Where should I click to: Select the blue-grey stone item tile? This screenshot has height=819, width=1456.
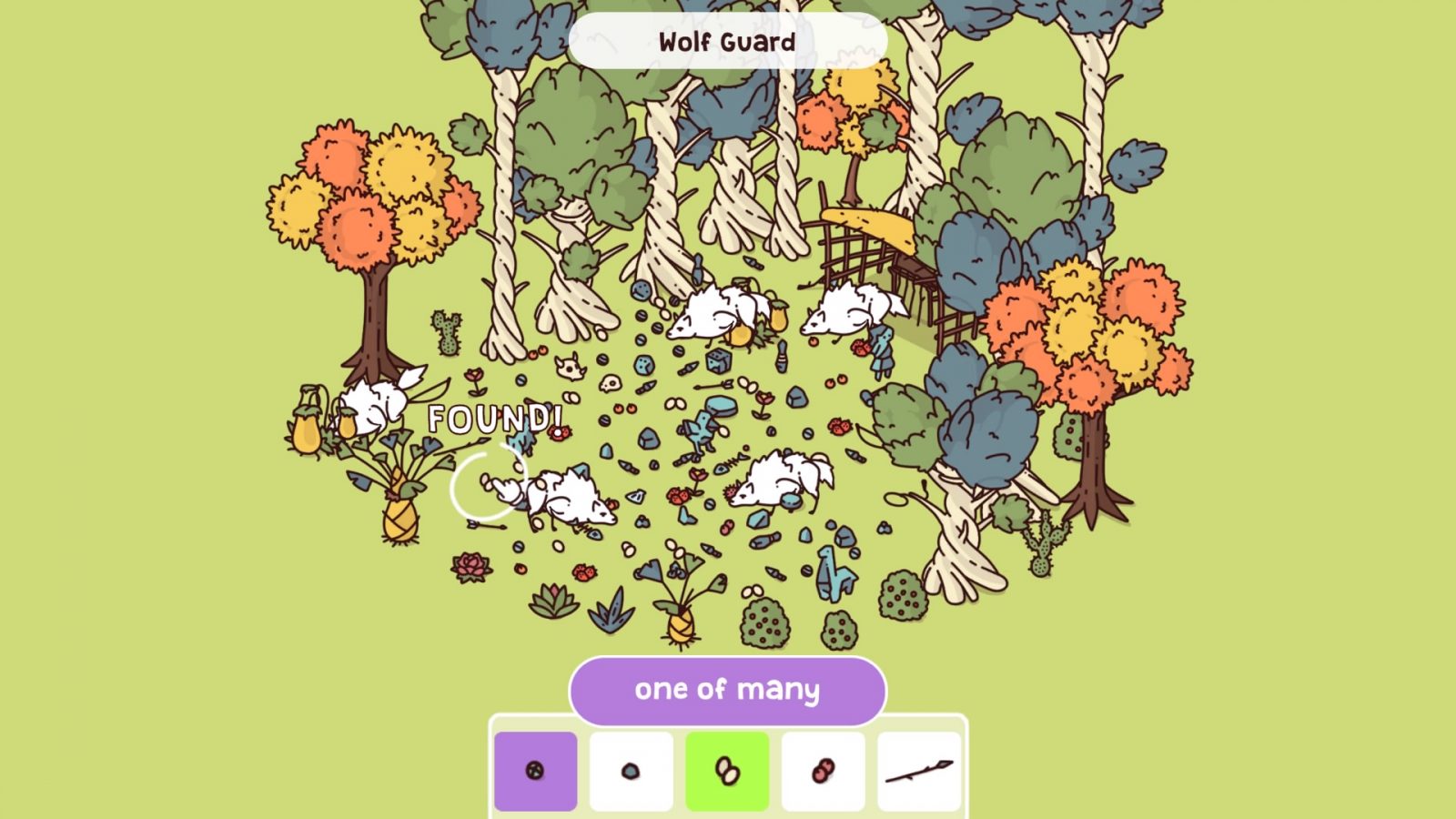[631, 771]
